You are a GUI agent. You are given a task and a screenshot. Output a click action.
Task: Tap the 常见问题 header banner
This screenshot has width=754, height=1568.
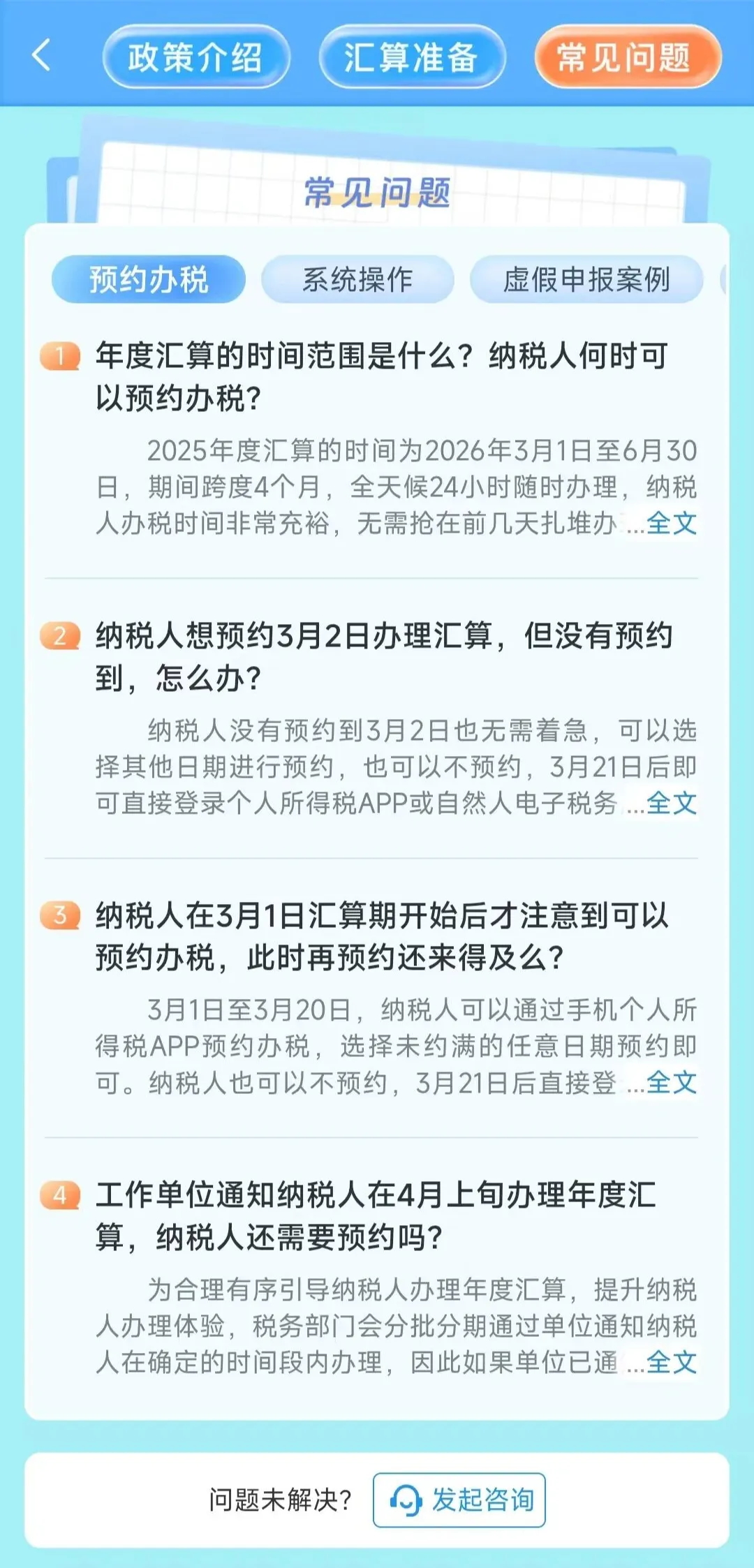pyautogui.click(x=377, y=193)
